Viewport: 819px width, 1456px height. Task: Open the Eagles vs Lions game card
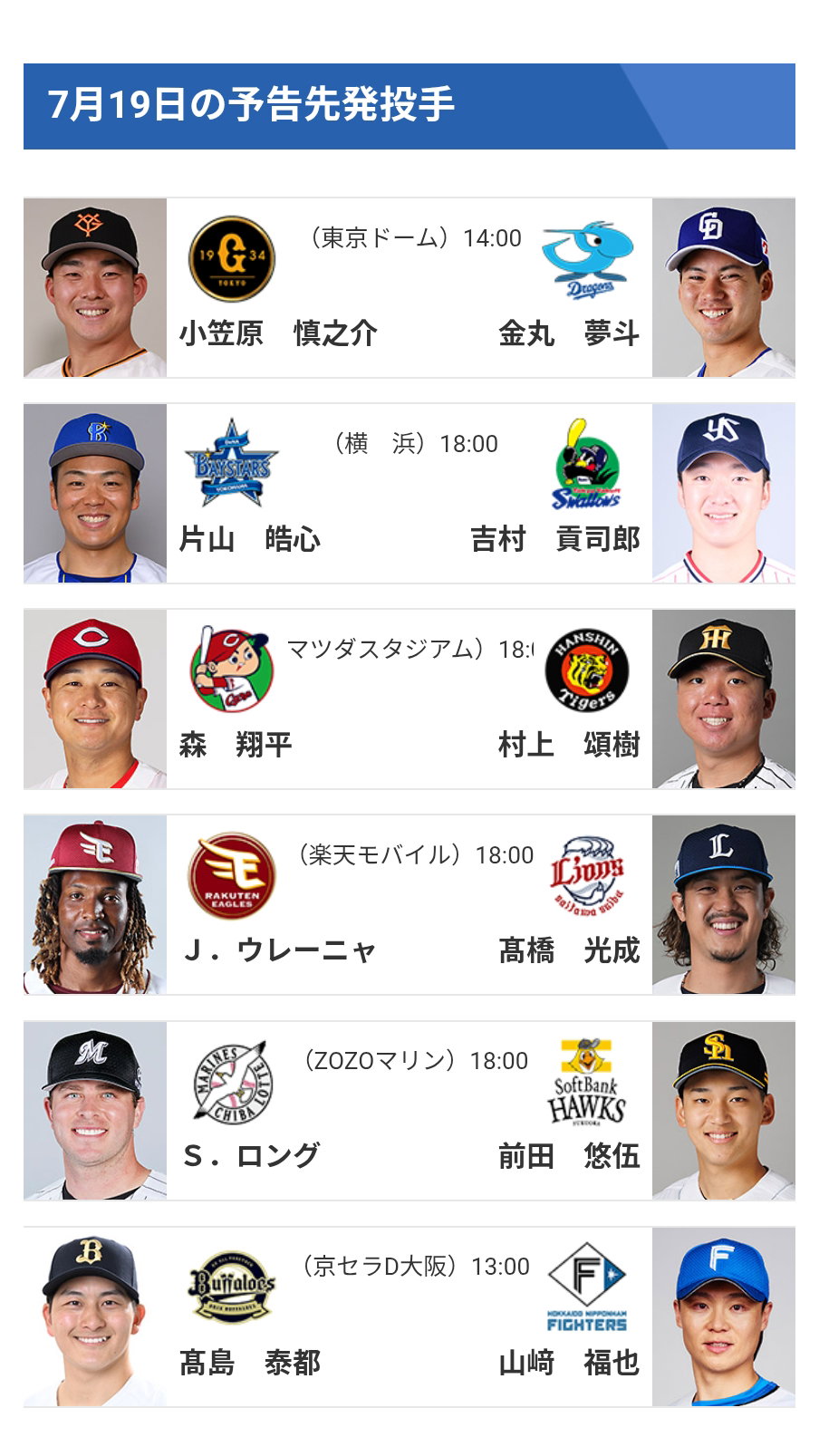(409, 905)
